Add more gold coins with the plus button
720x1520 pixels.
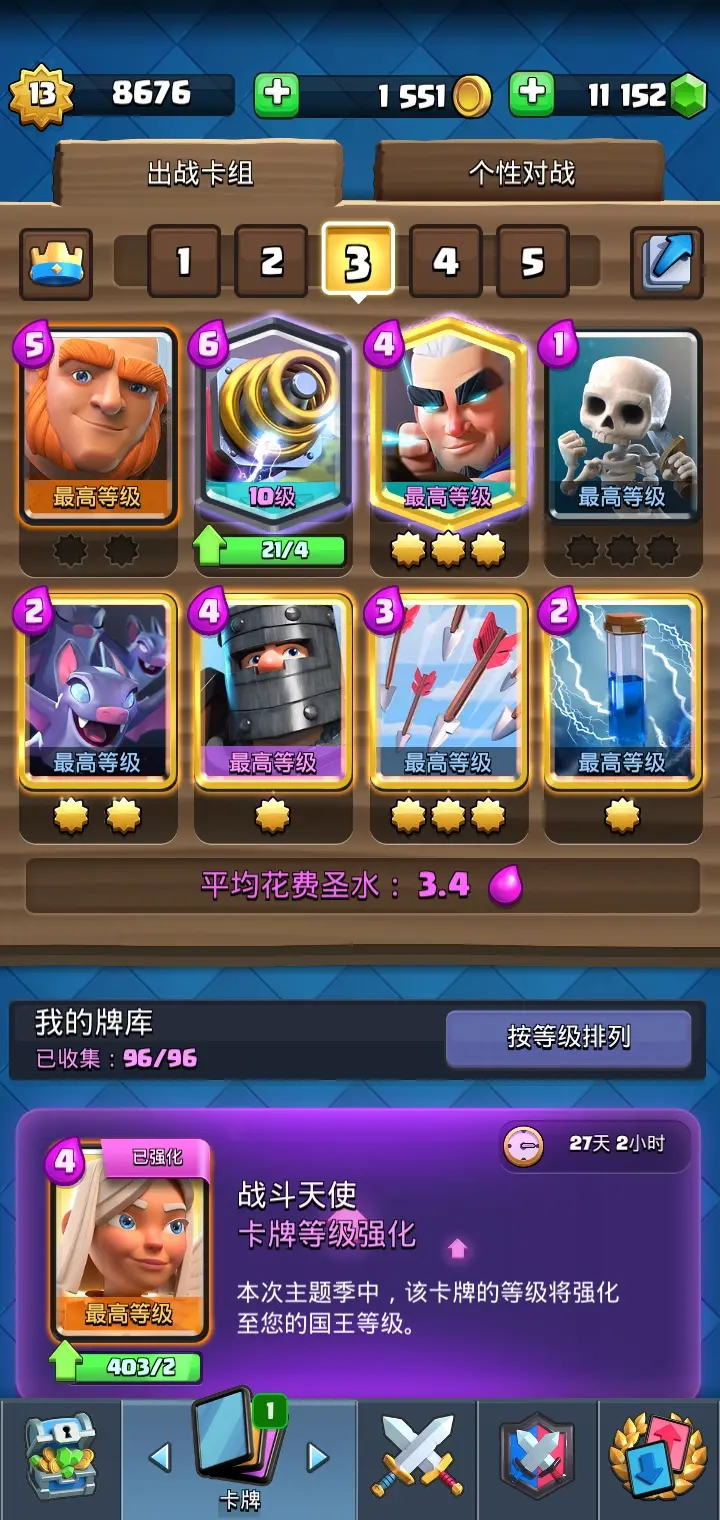pyautogui.click(x=277, y=95)
